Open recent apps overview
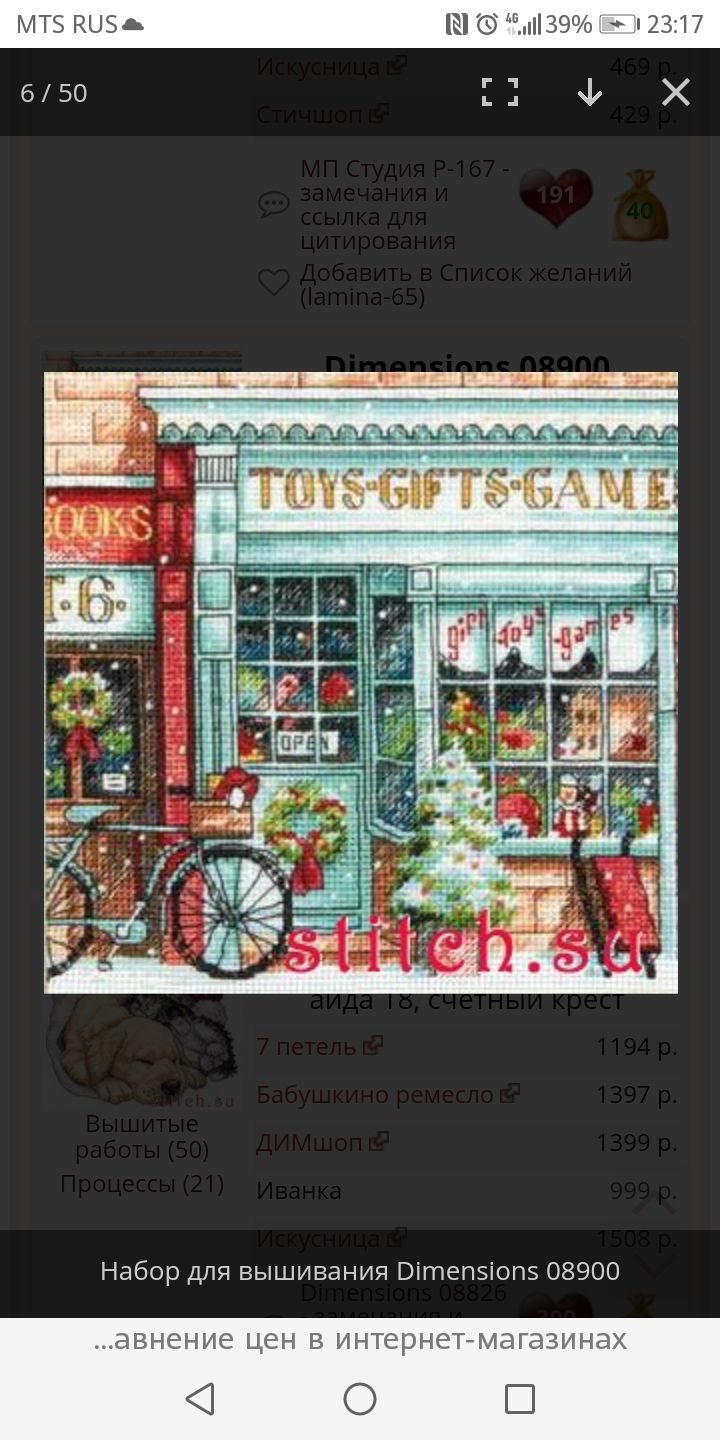The width and height of the screenshot is (720, 1440). tap(520, 1398)
